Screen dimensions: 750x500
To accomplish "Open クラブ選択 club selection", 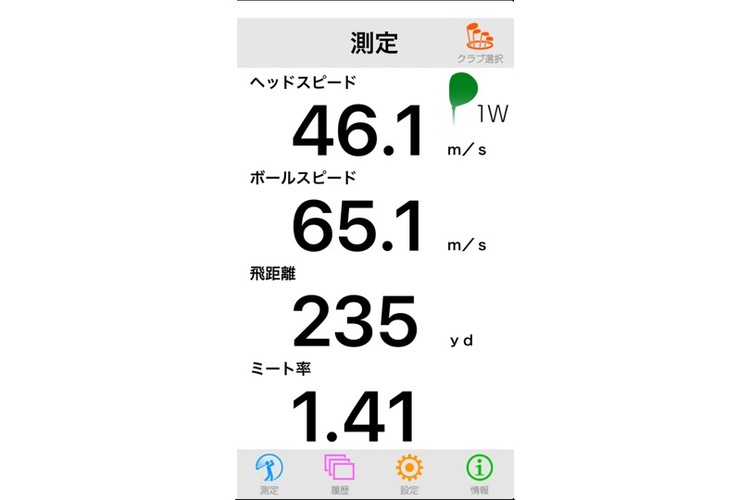I will tap(478, 44).
